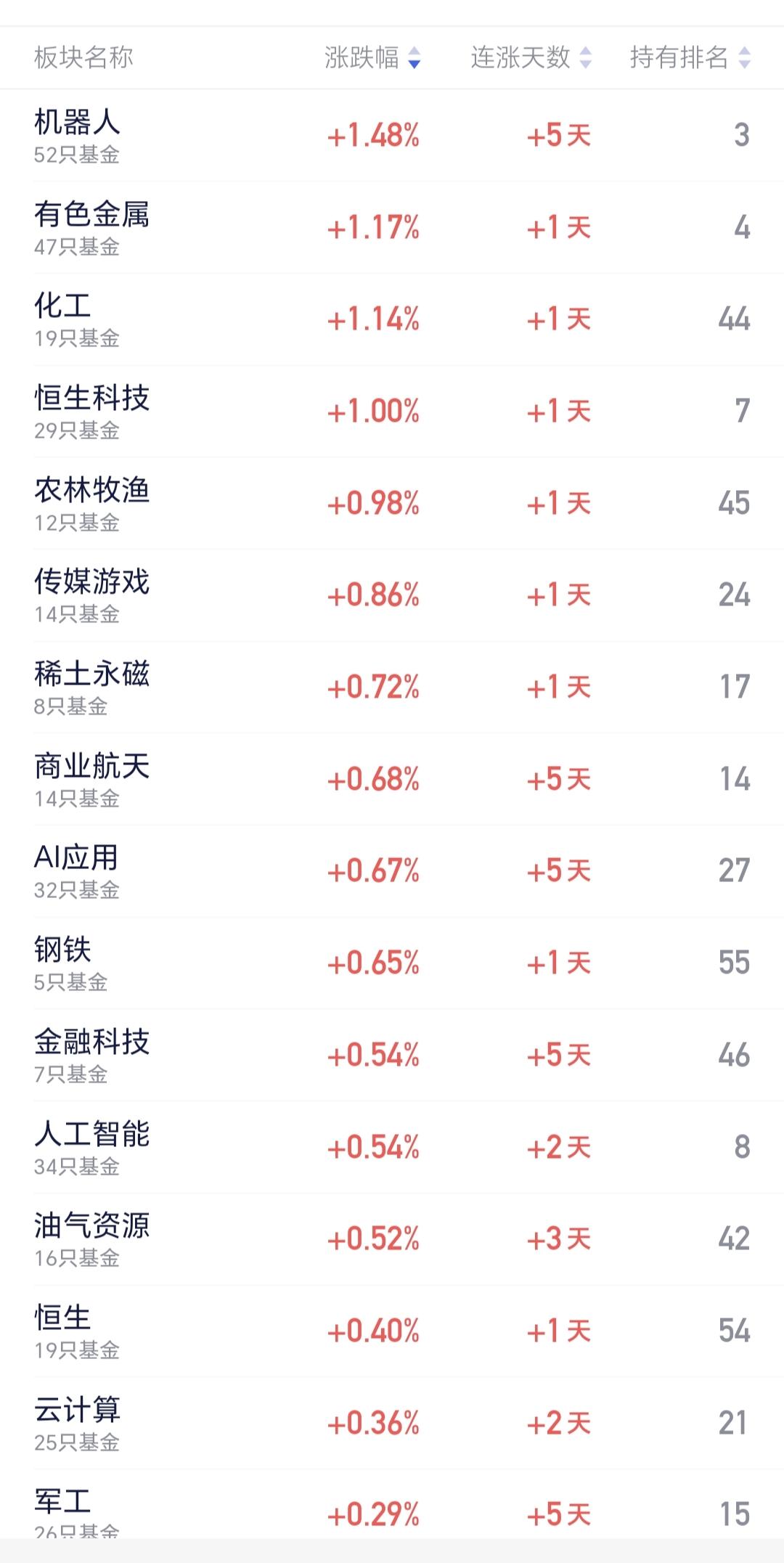Viewport: 784px width, 1563px height.
Task: Click the 板块名称 column header
Action: click(x=82, y=57)
